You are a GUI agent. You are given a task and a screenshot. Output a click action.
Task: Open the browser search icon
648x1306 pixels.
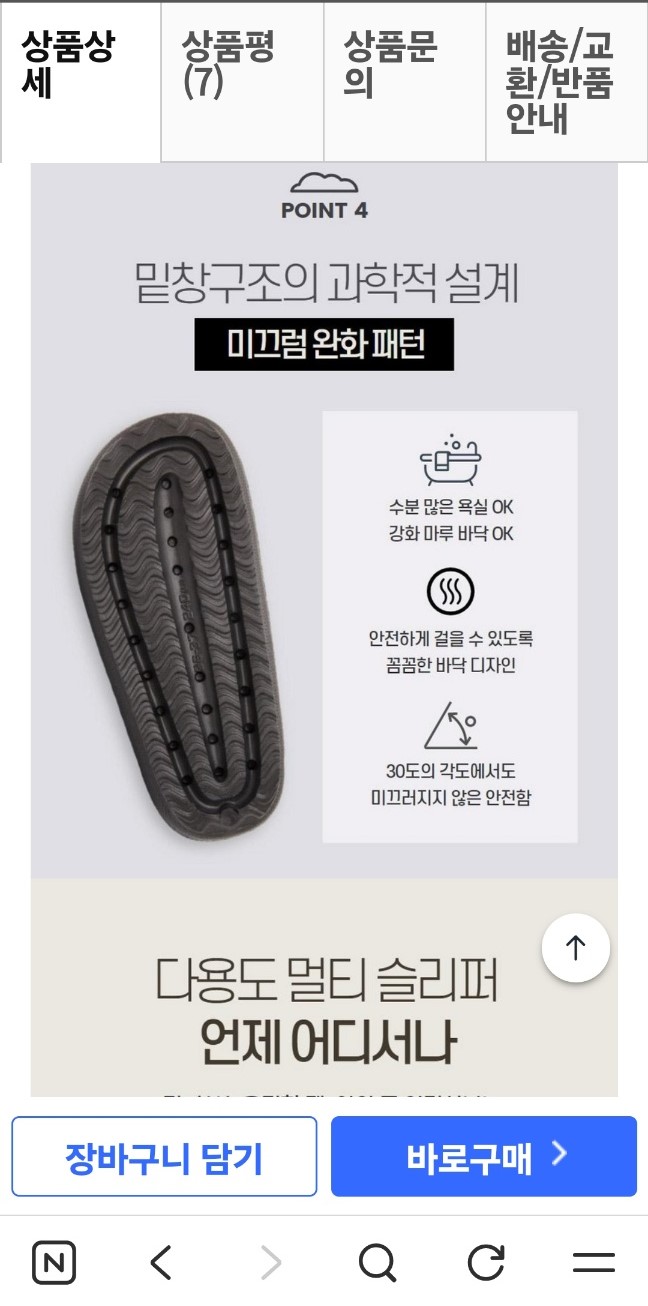pos(377,1263)
